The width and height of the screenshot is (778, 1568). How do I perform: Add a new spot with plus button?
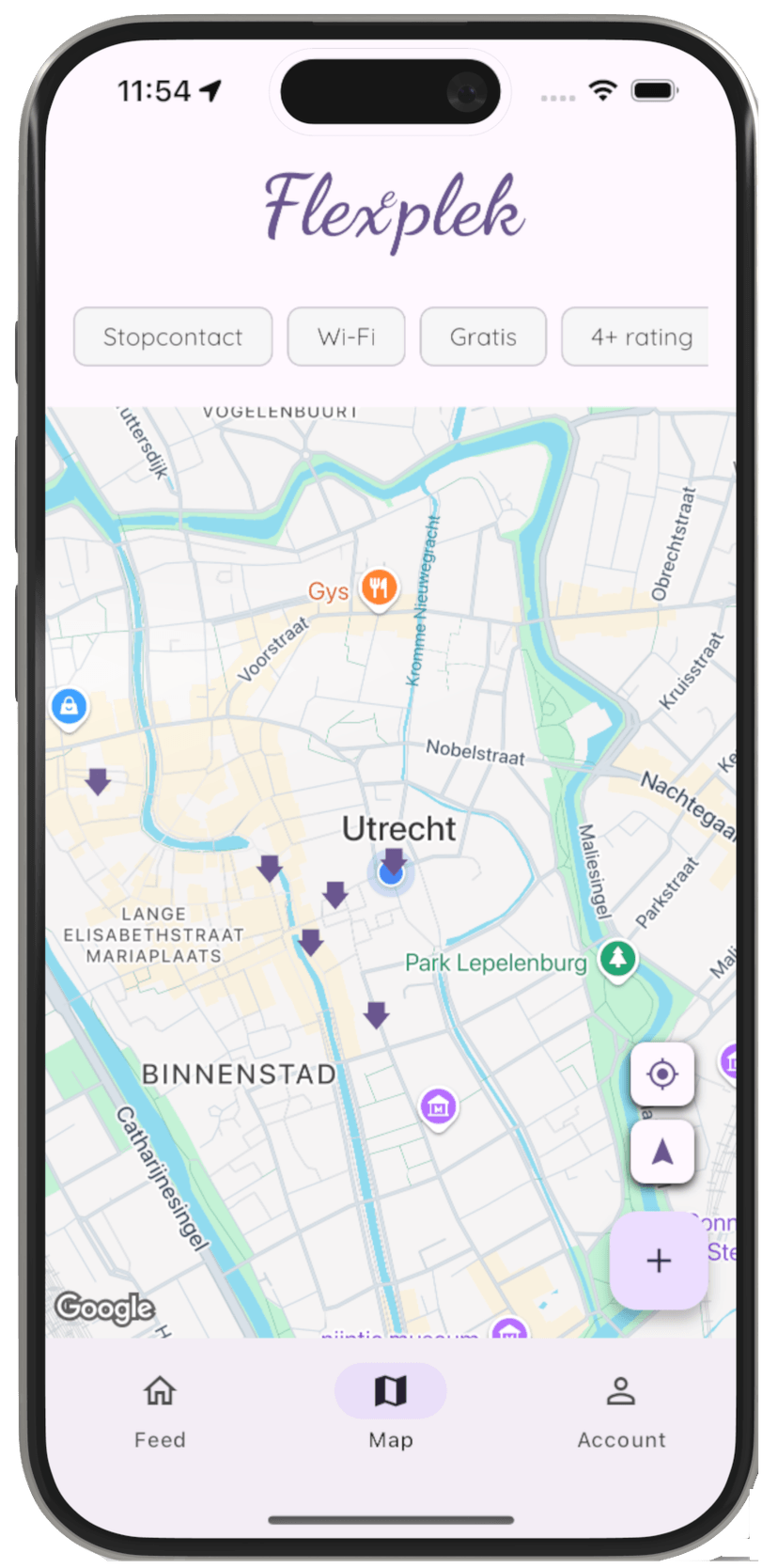click(x=659, y=1261)
